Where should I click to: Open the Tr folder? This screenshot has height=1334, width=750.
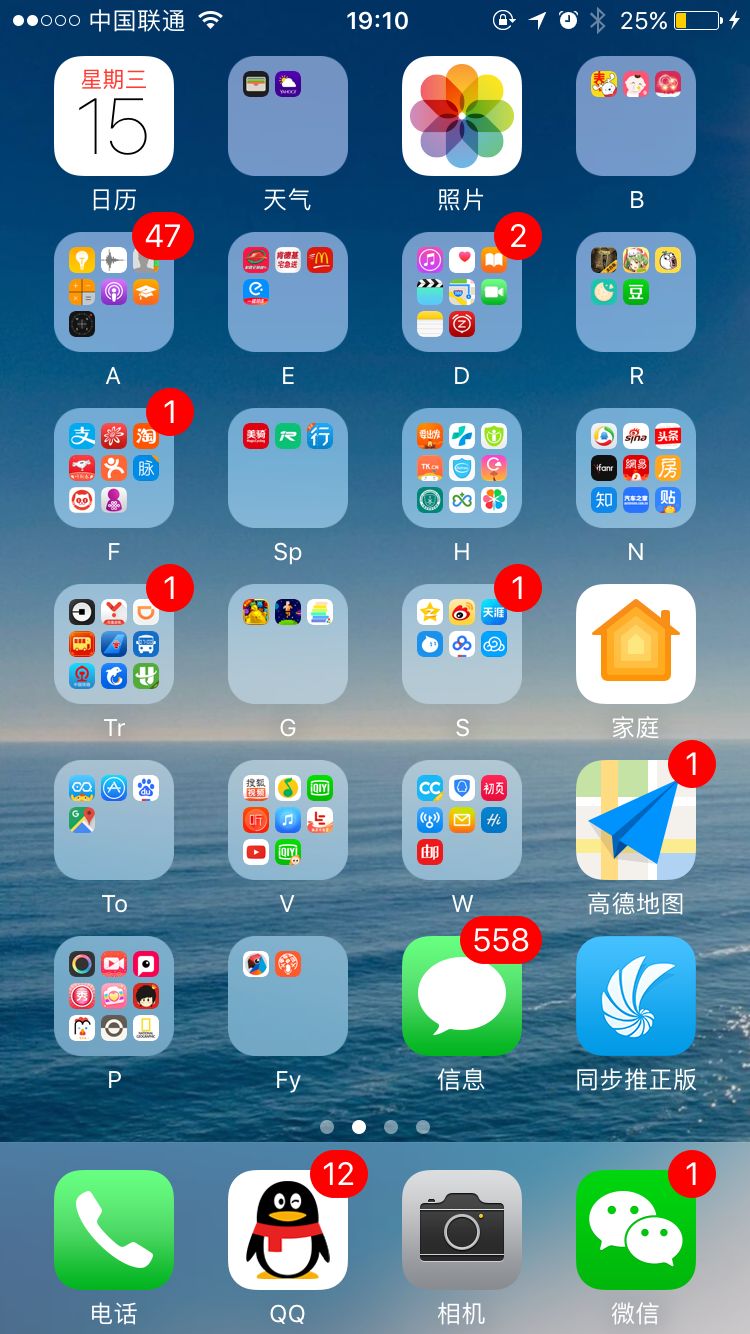pyautogui.click(x=113, y=644)
